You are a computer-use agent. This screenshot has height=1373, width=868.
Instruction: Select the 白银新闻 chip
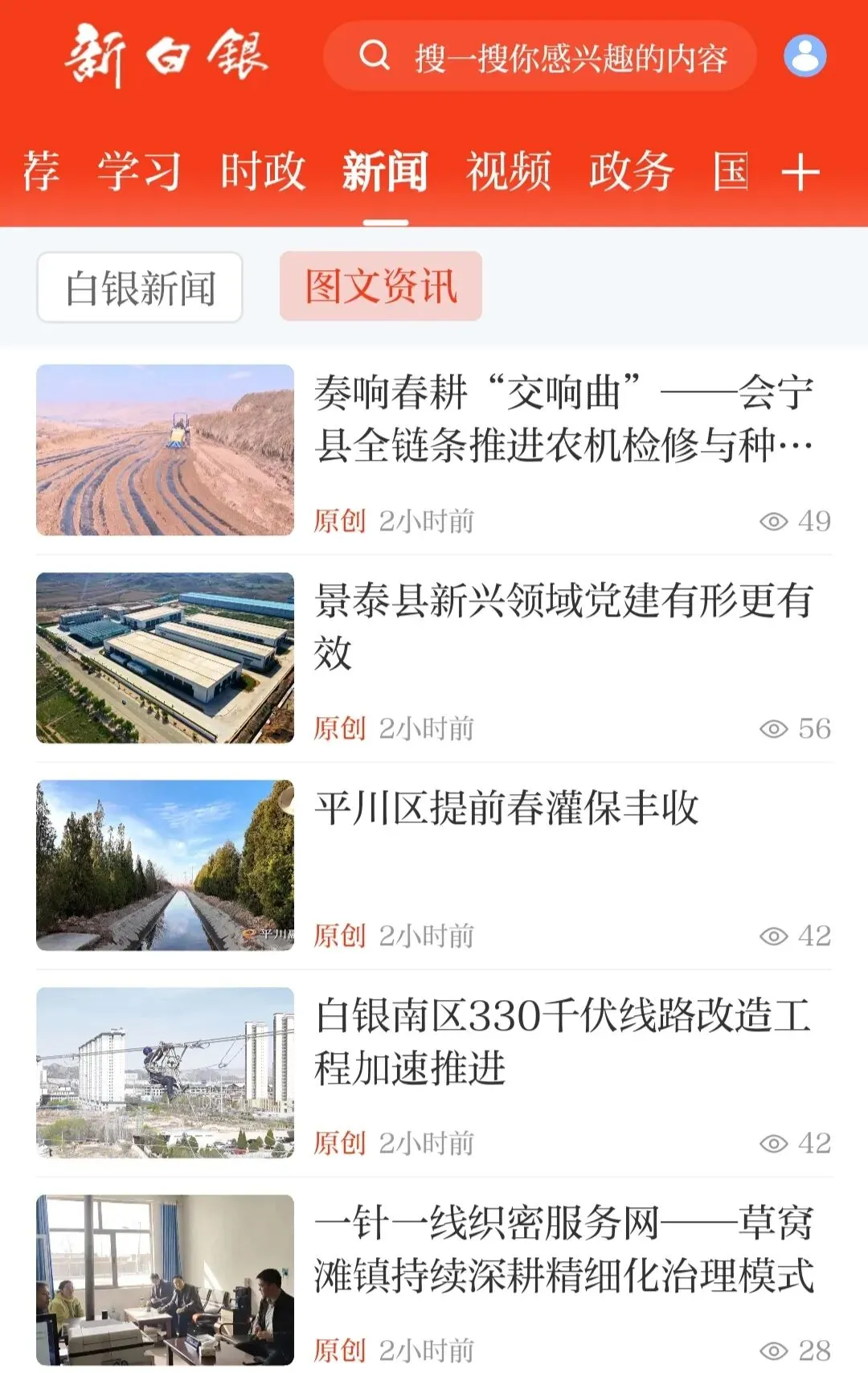[x=140, y=288]
